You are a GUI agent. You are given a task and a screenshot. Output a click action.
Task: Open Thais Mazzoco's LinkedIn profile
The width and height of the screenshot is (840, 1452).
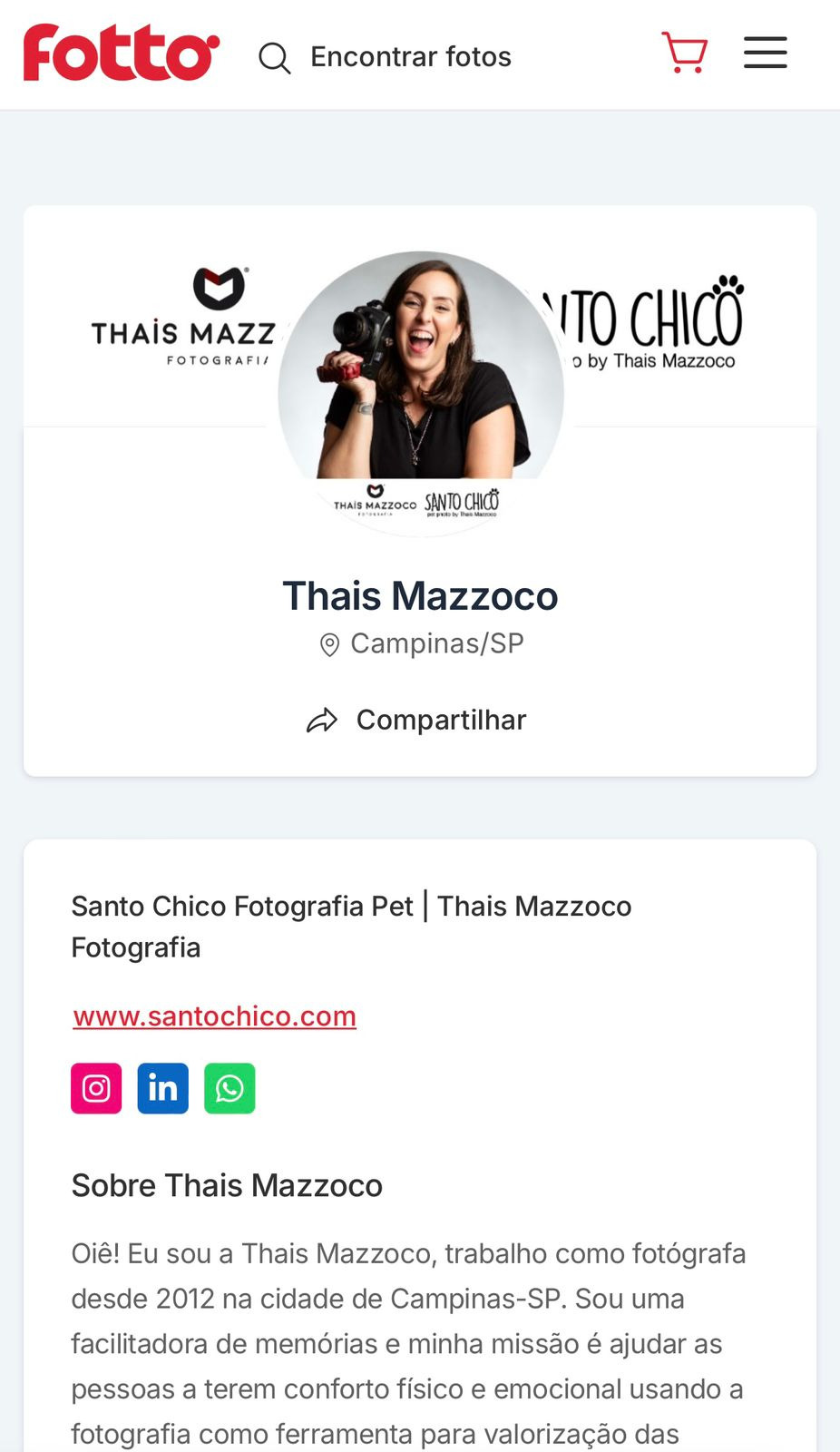pyautogui.click(x=163, y=1088)
